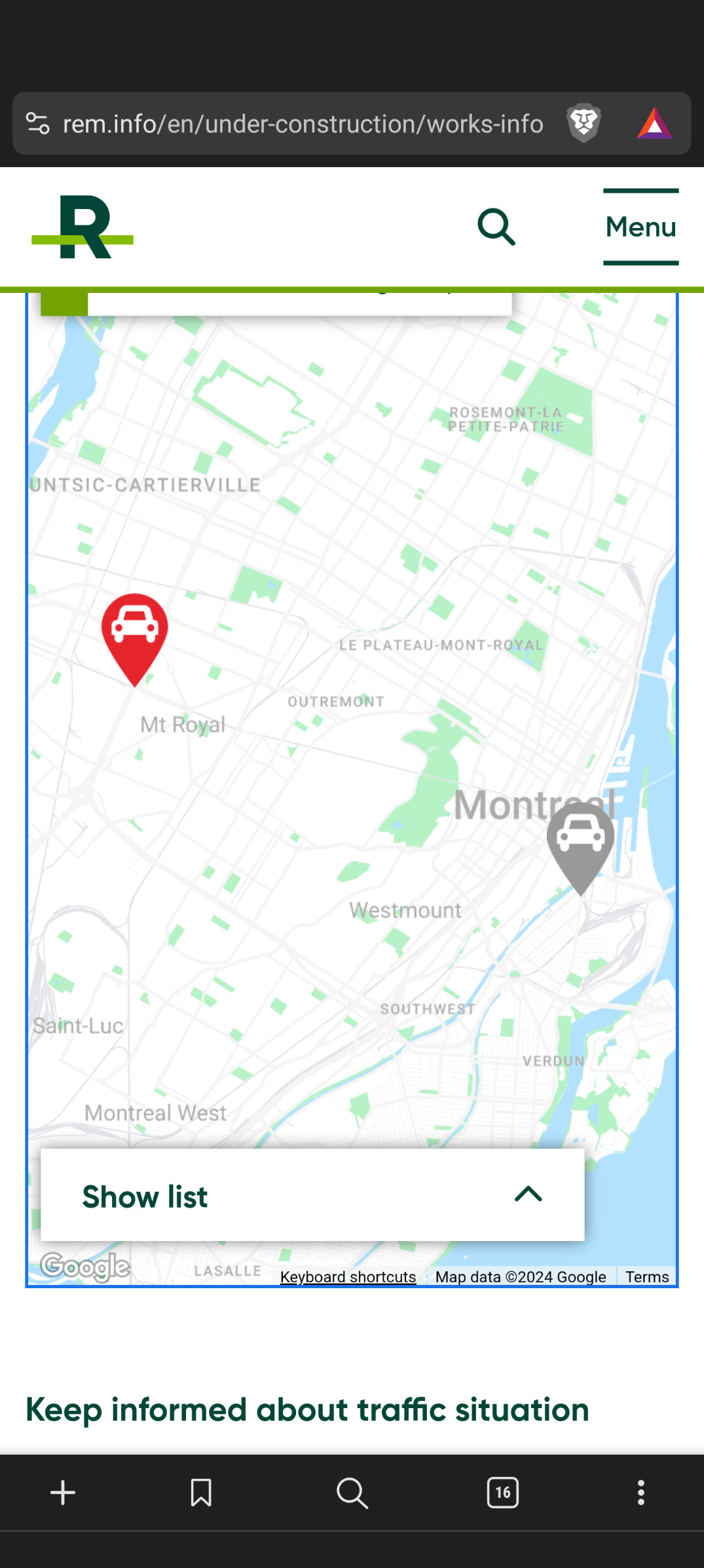Tap the REM logo to go home
Viewport: 704px width, 1568px height.
coord(83,227)
